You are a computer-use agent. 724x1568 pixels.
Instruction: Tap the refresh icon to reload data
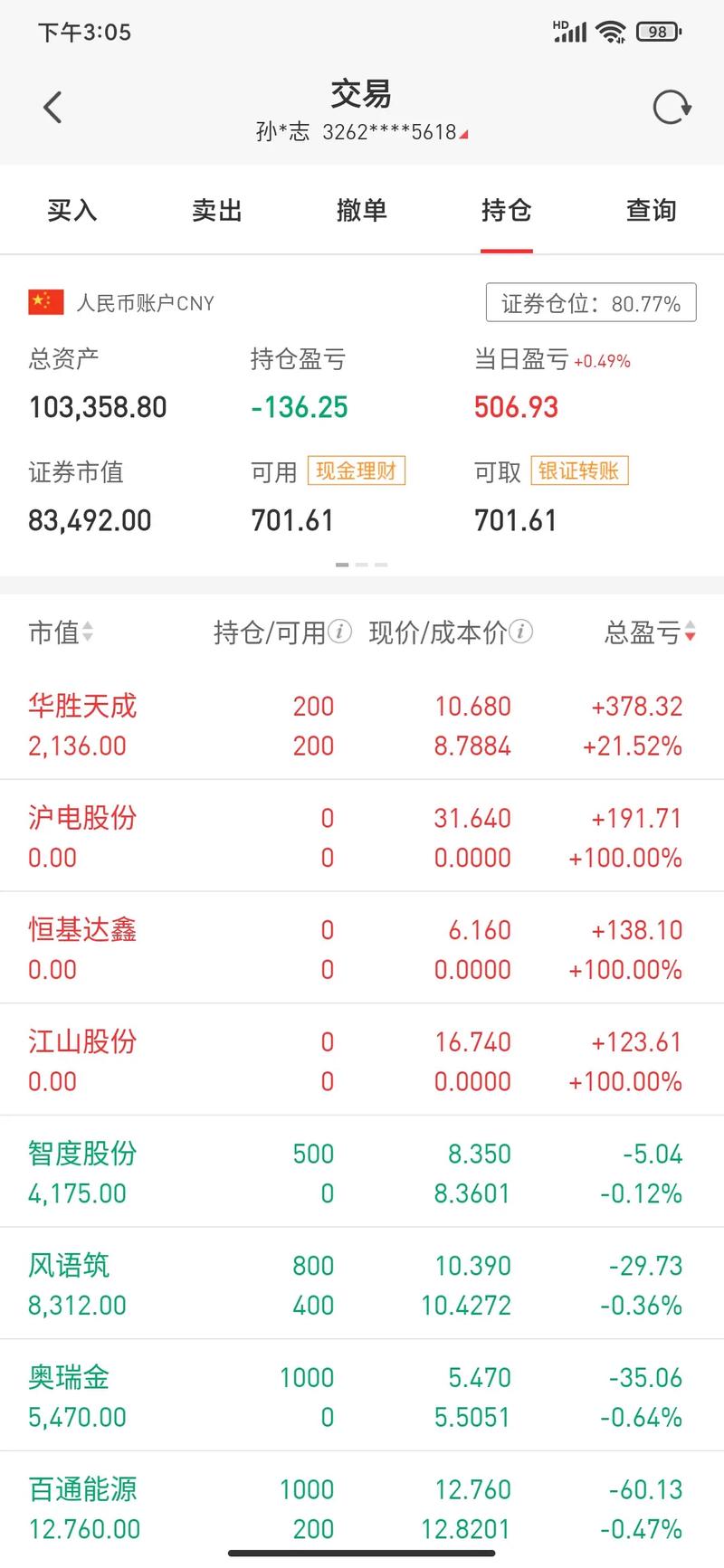671,106
